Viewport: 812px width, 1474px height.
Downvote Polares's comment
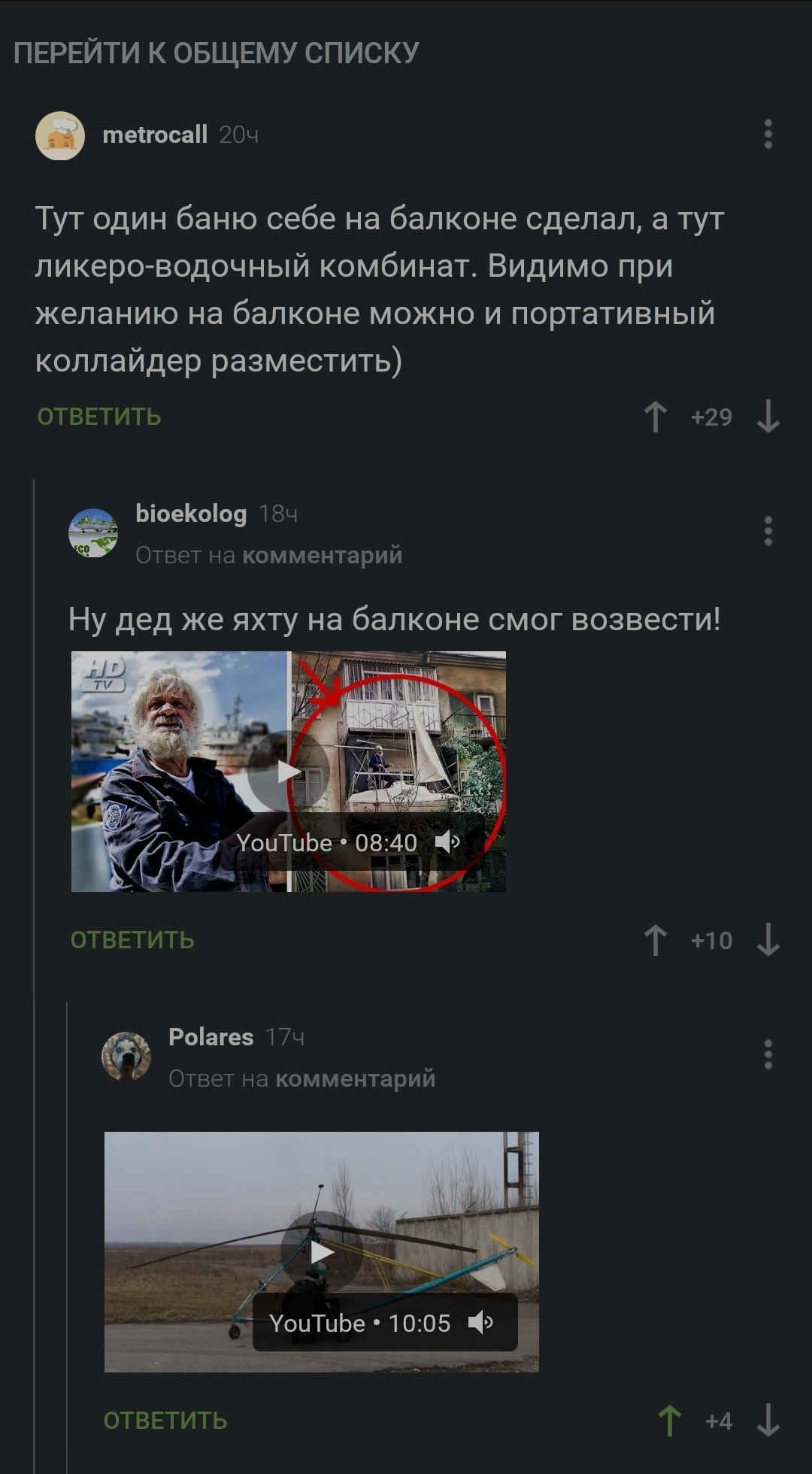click(768, 1421)
